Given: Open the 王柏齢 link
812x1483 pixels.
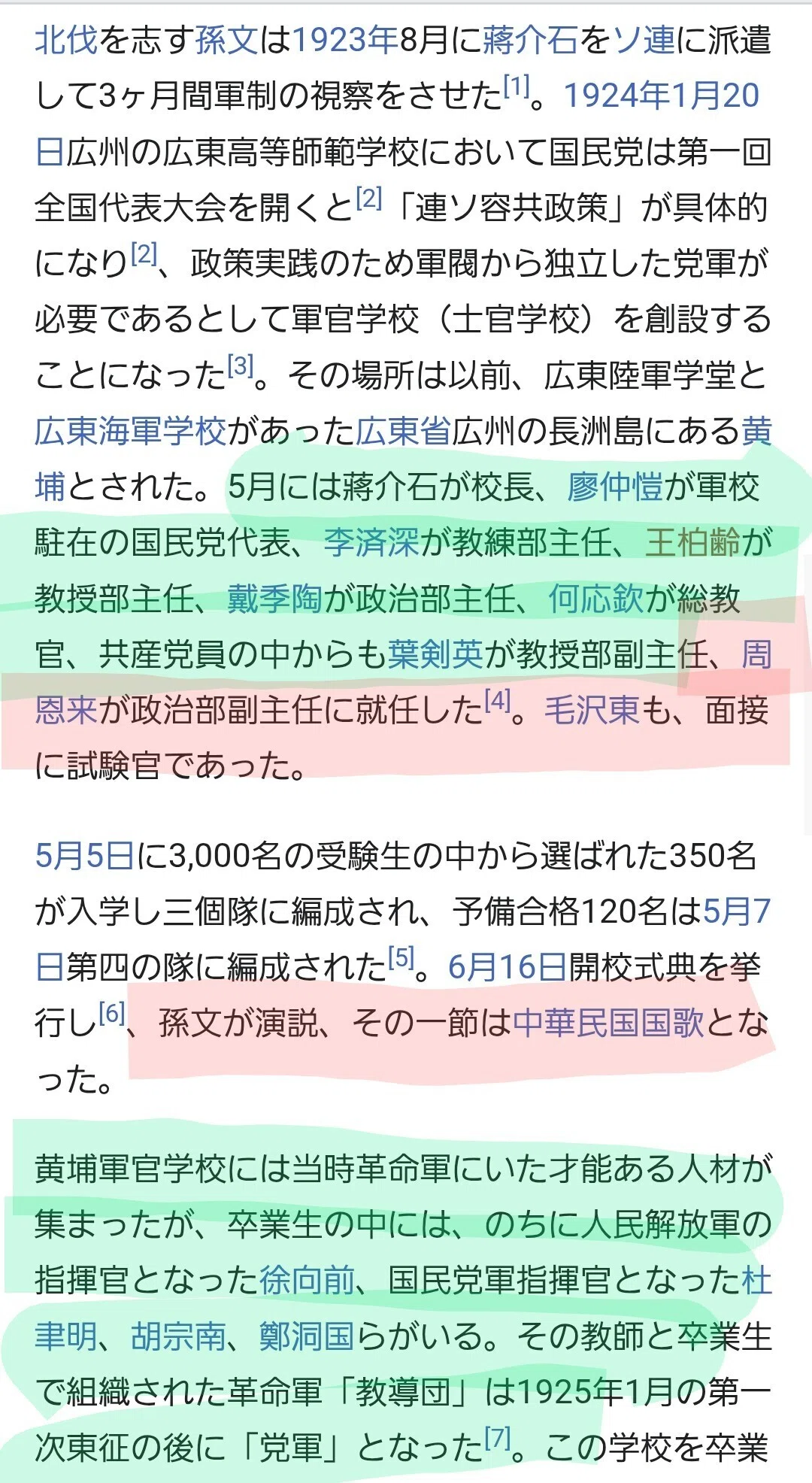Looking at the screenshot, I should point(692,542).
